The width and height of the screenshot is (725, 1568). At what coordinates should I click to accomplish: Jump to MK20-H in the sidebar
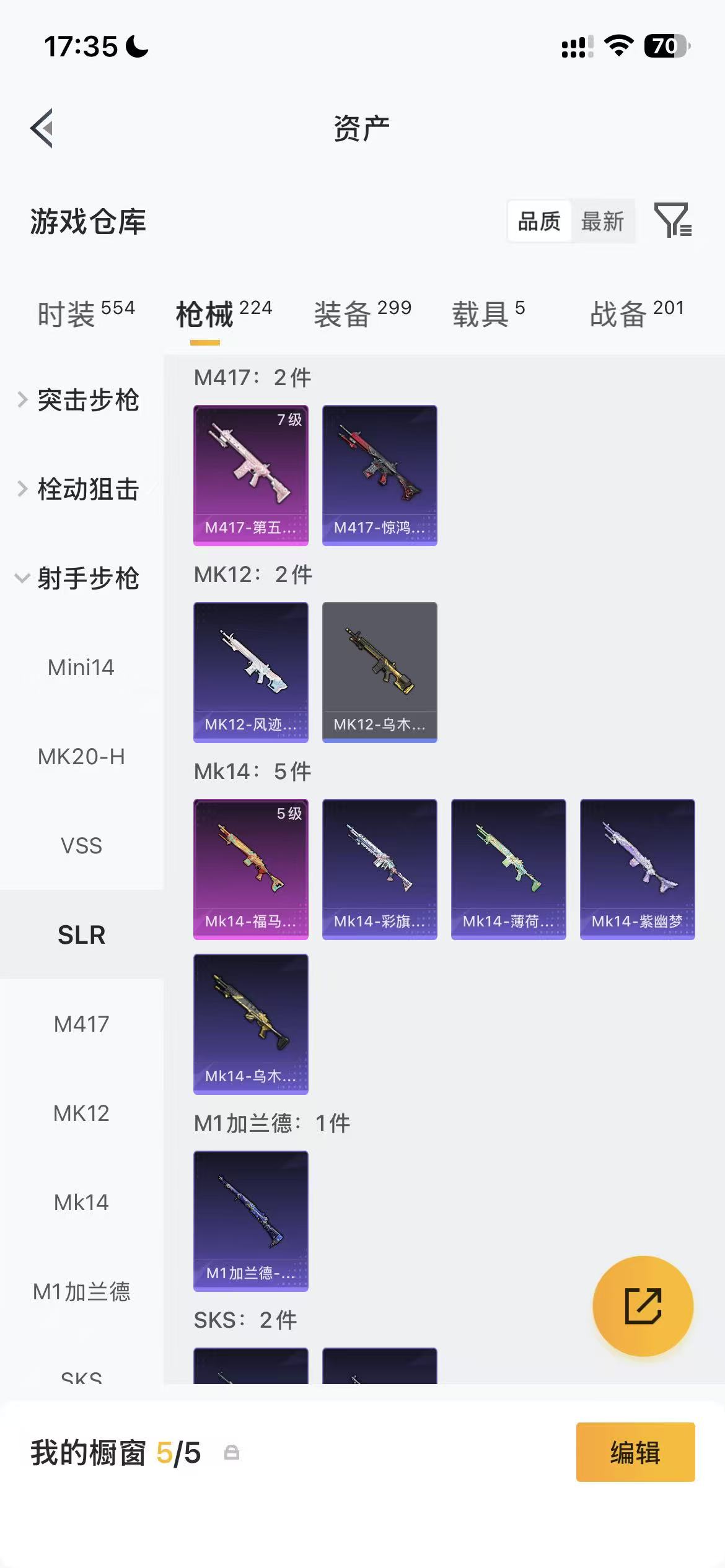[x=82, y=757]
